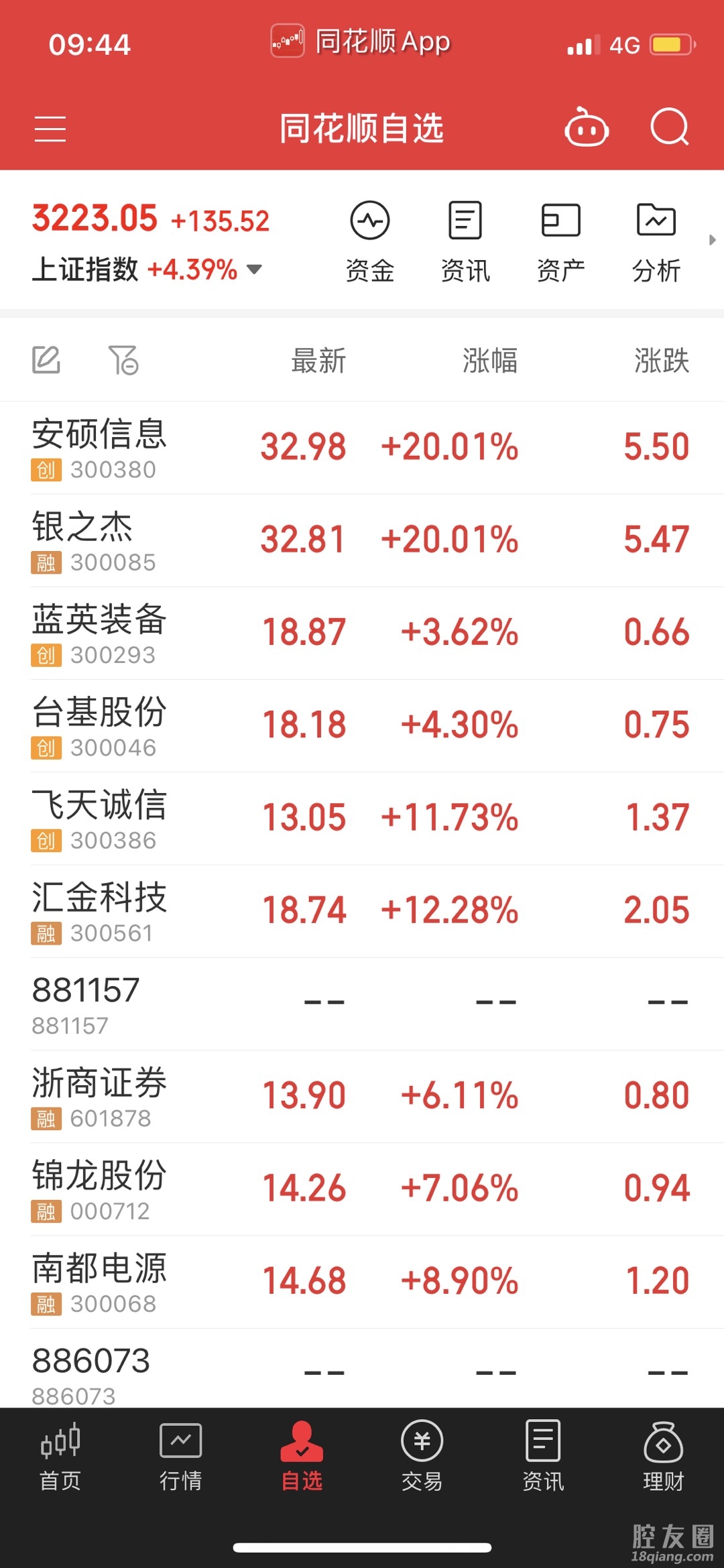Open the 资产 assets shortcut
This screenshot has height=1568, width=724.
(560, 241)
